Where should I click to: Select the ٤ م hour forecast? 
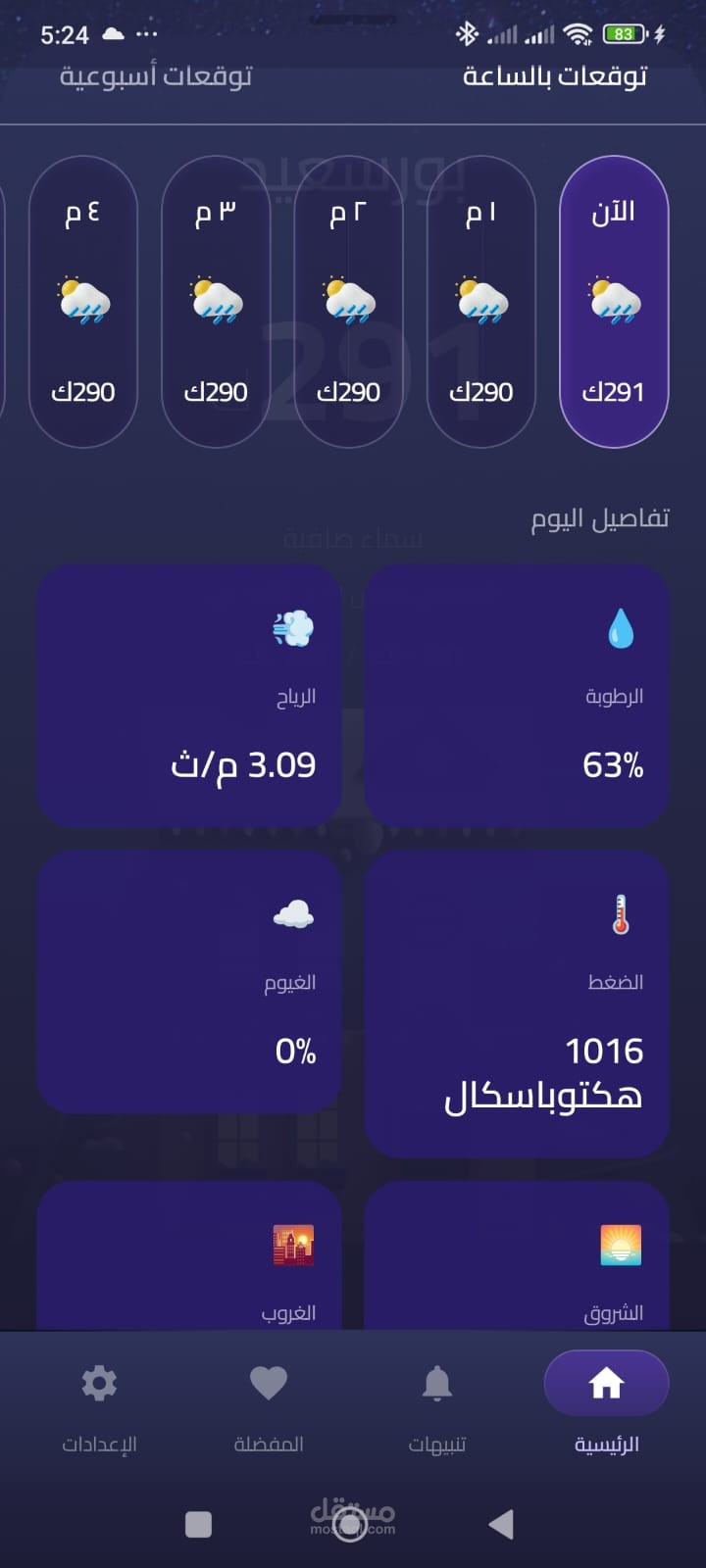click(83, 302)
